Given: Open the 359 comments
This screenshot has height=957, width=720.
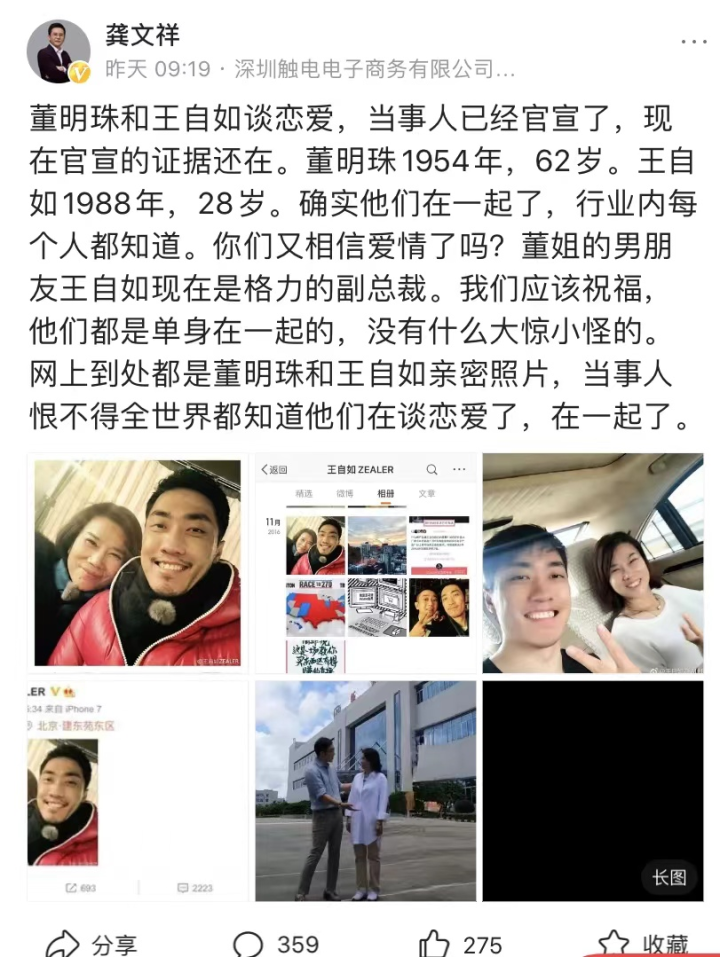Looking at the screenshot, I should pyautogui.click(x=276, y=942).
